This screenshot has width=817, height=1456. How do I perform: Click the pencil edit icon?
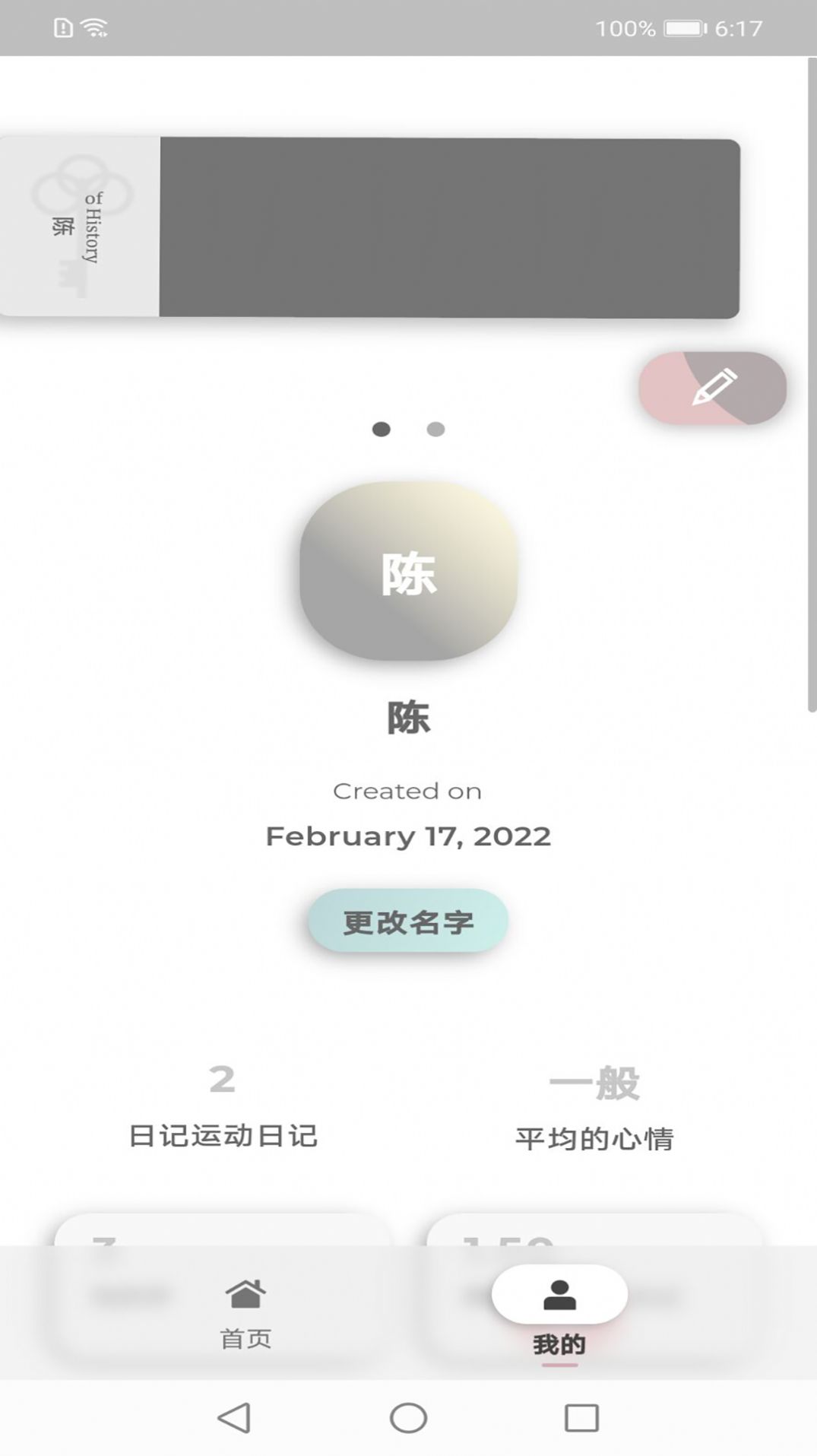713,386
